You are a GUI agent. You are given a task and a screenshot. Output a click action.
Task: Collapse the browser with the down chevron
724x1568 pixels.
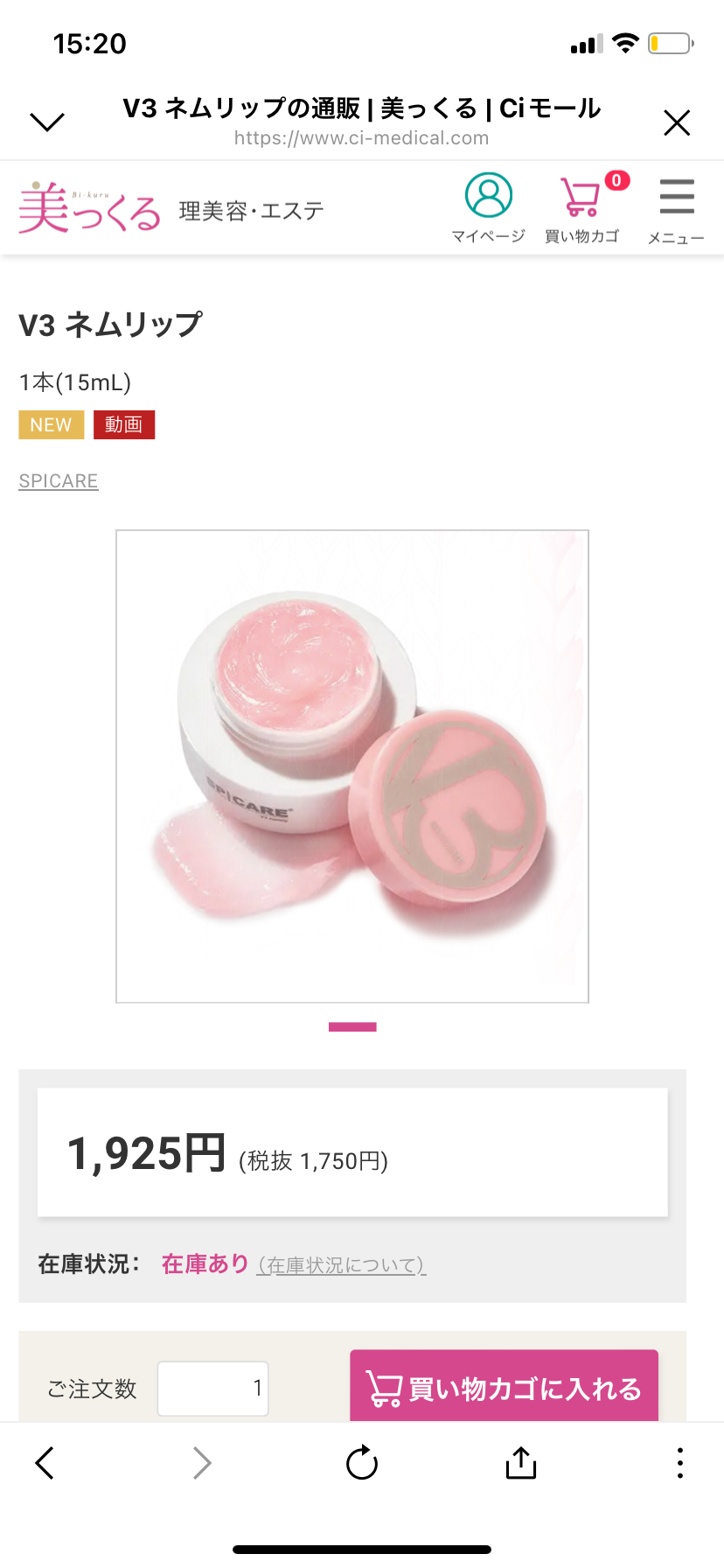point(47,122)
